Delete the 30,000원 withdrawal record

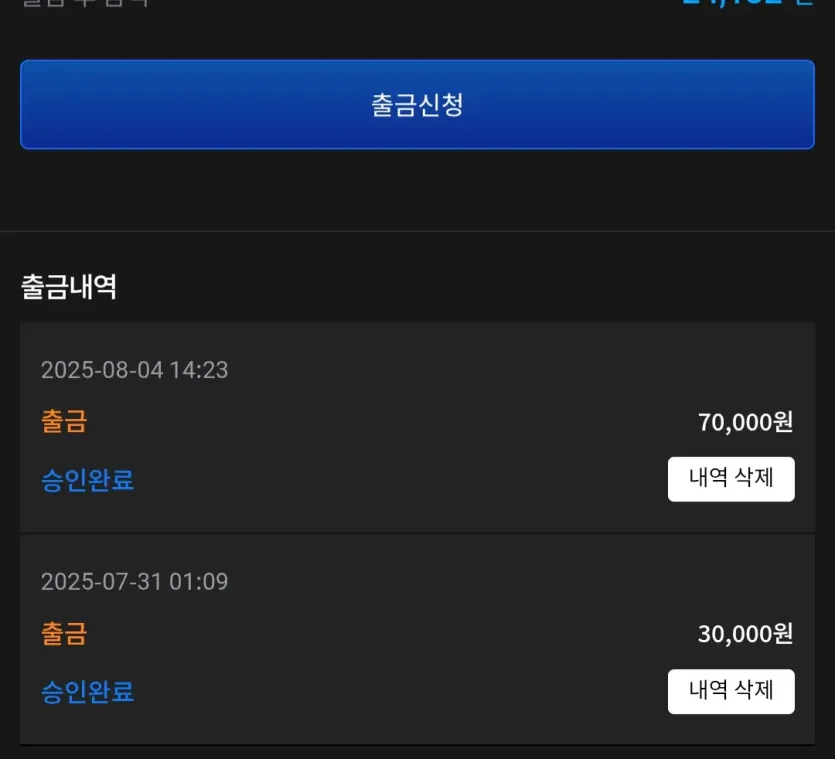731,691
